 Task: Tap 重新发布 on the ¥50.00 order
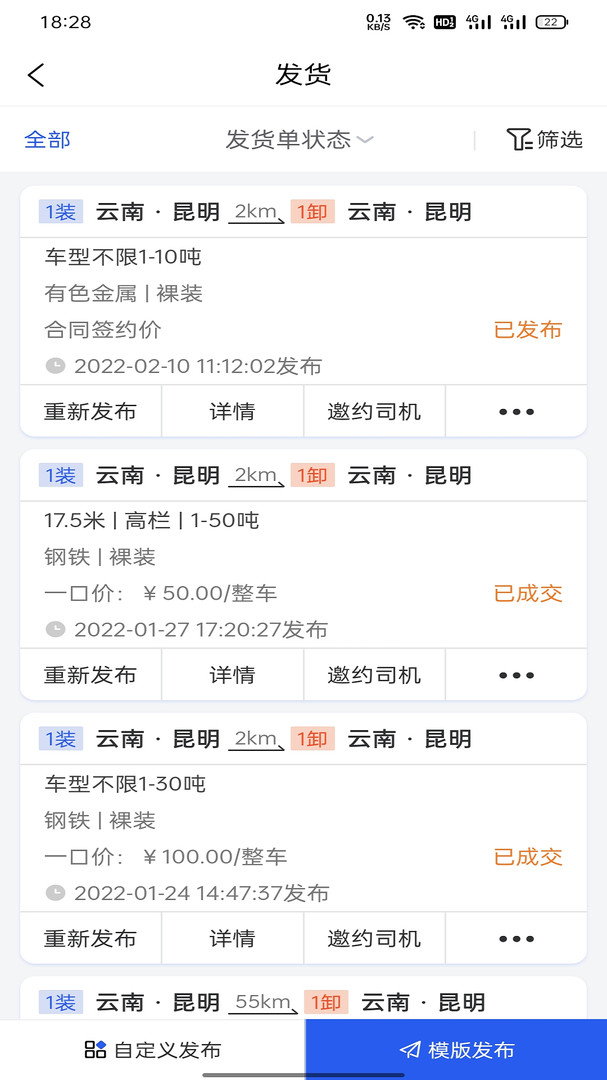tap(91, 675)
